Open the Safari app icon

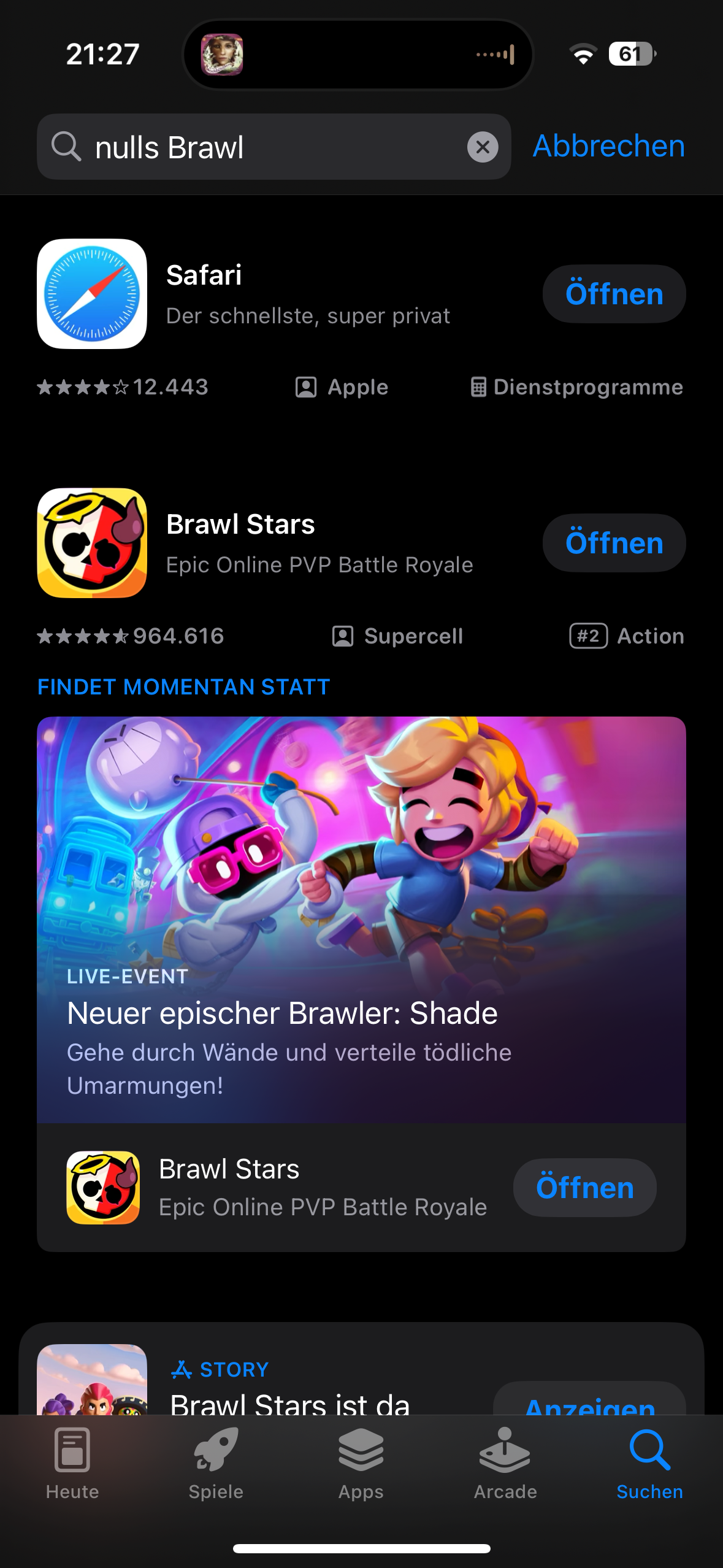click(92, 293)
